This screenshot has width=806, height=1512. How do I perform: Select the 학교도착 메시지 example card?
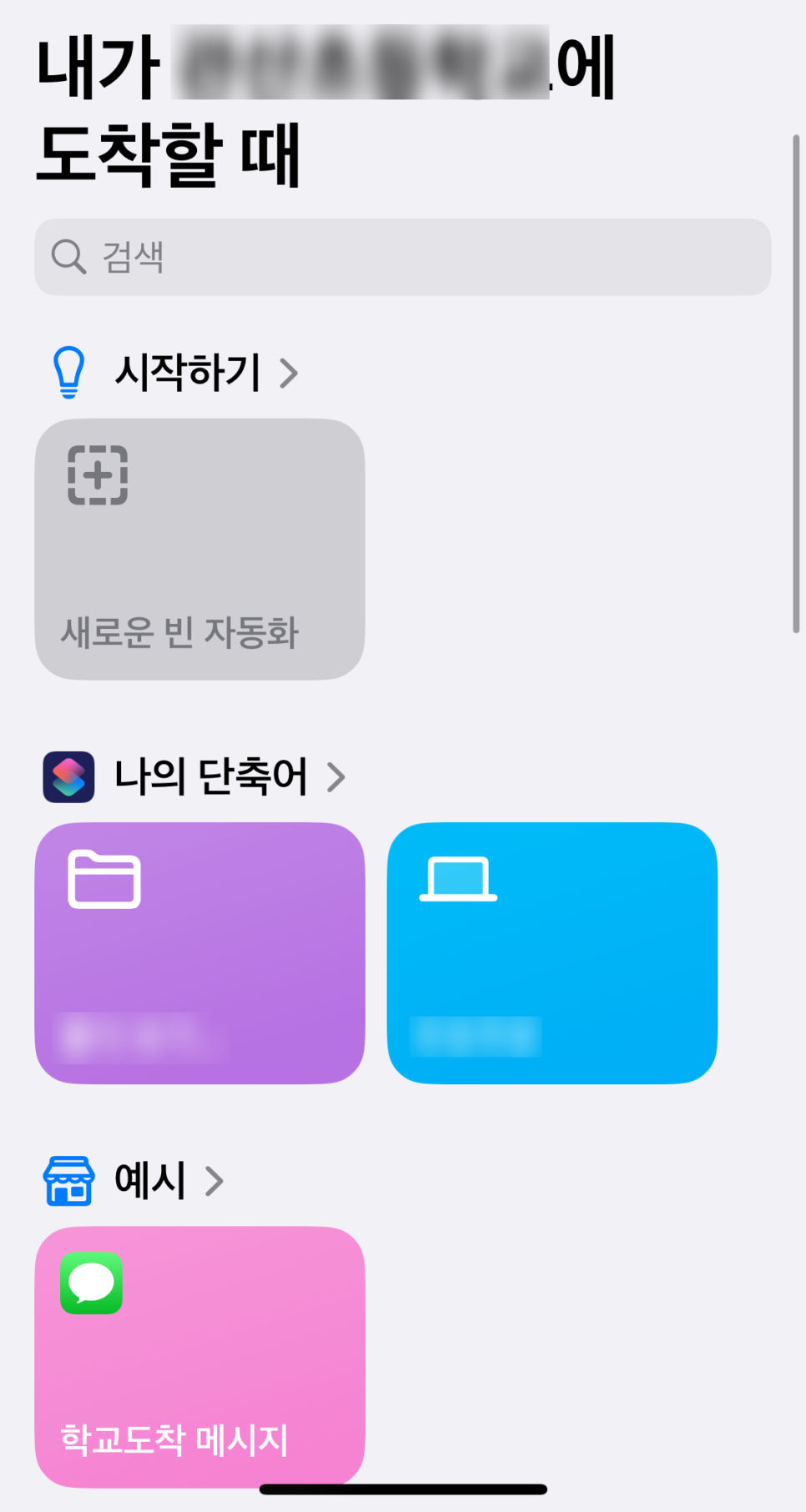point(199,1355)
